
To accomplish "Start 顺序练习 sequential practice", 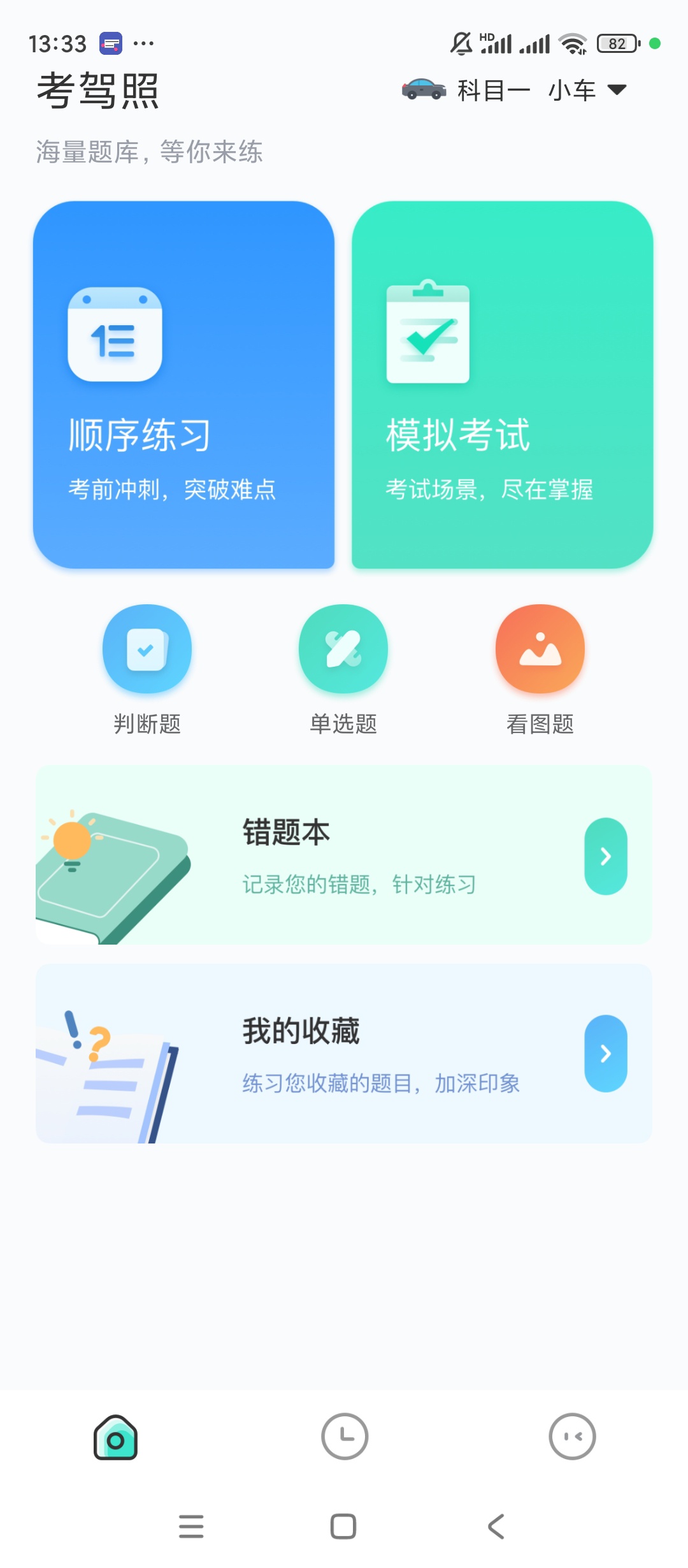I will click(183, 384).
